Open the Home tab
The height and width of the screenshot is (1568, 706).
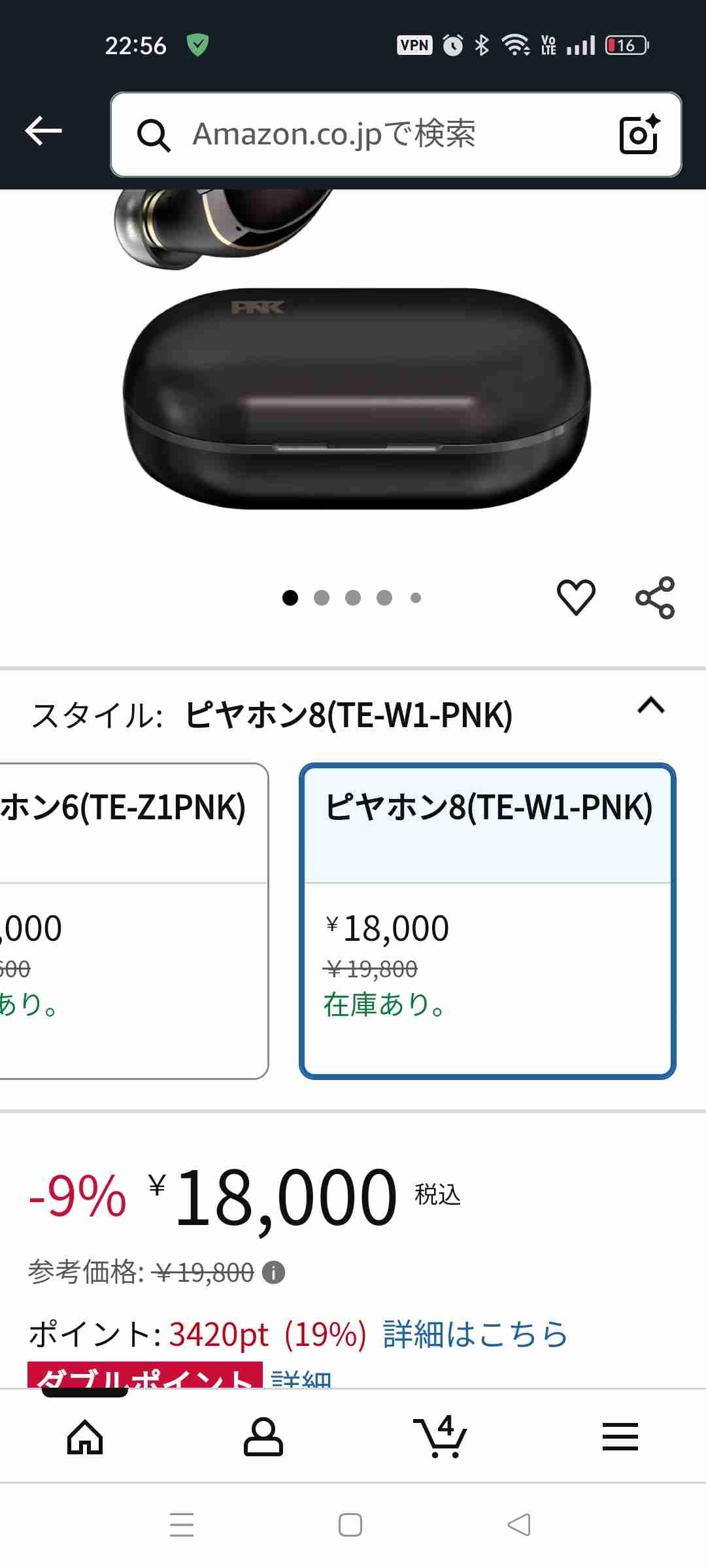(86, 1437)
